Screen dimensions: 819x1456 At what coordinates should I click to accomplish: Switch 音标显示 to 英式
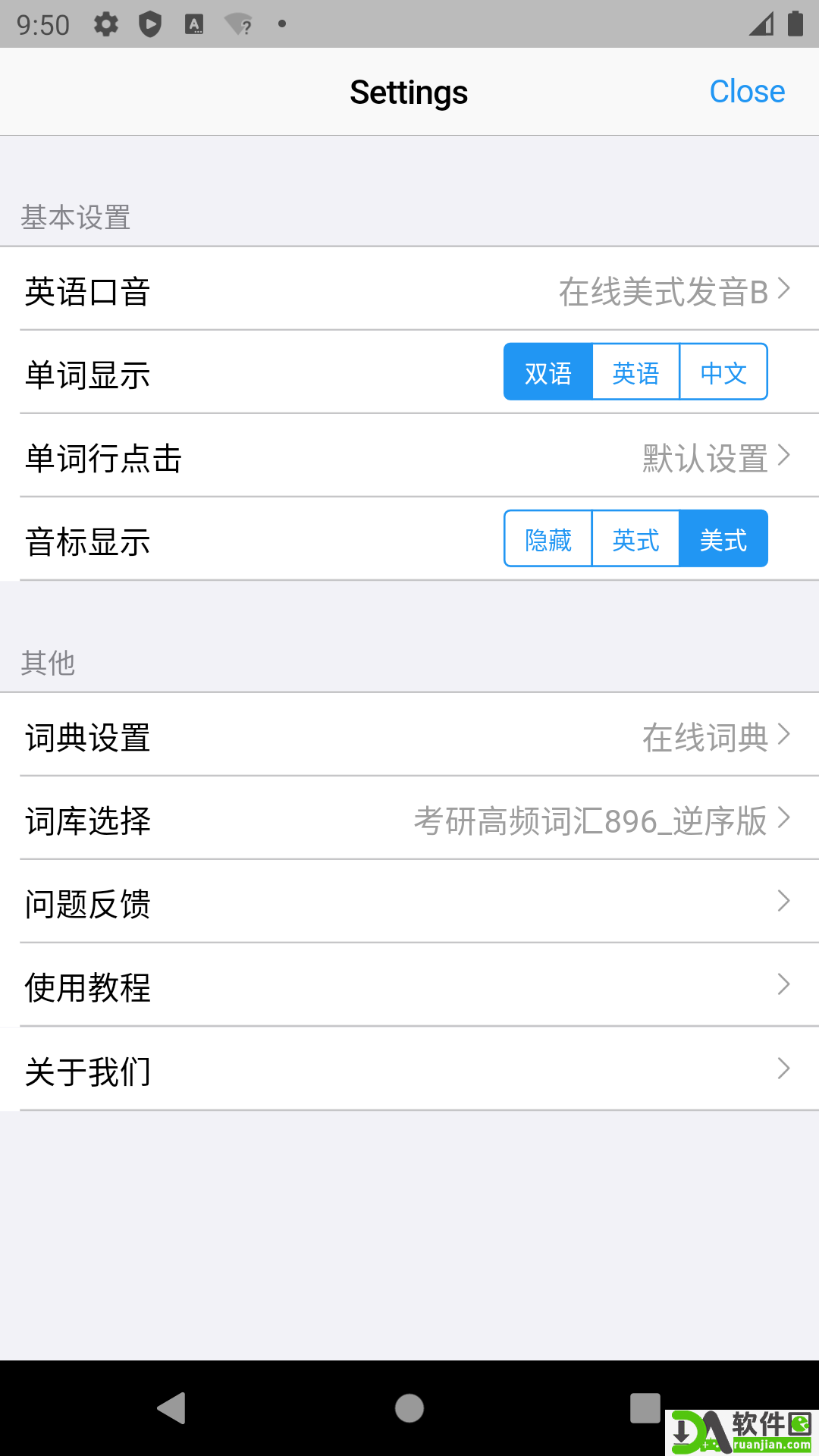635,538
